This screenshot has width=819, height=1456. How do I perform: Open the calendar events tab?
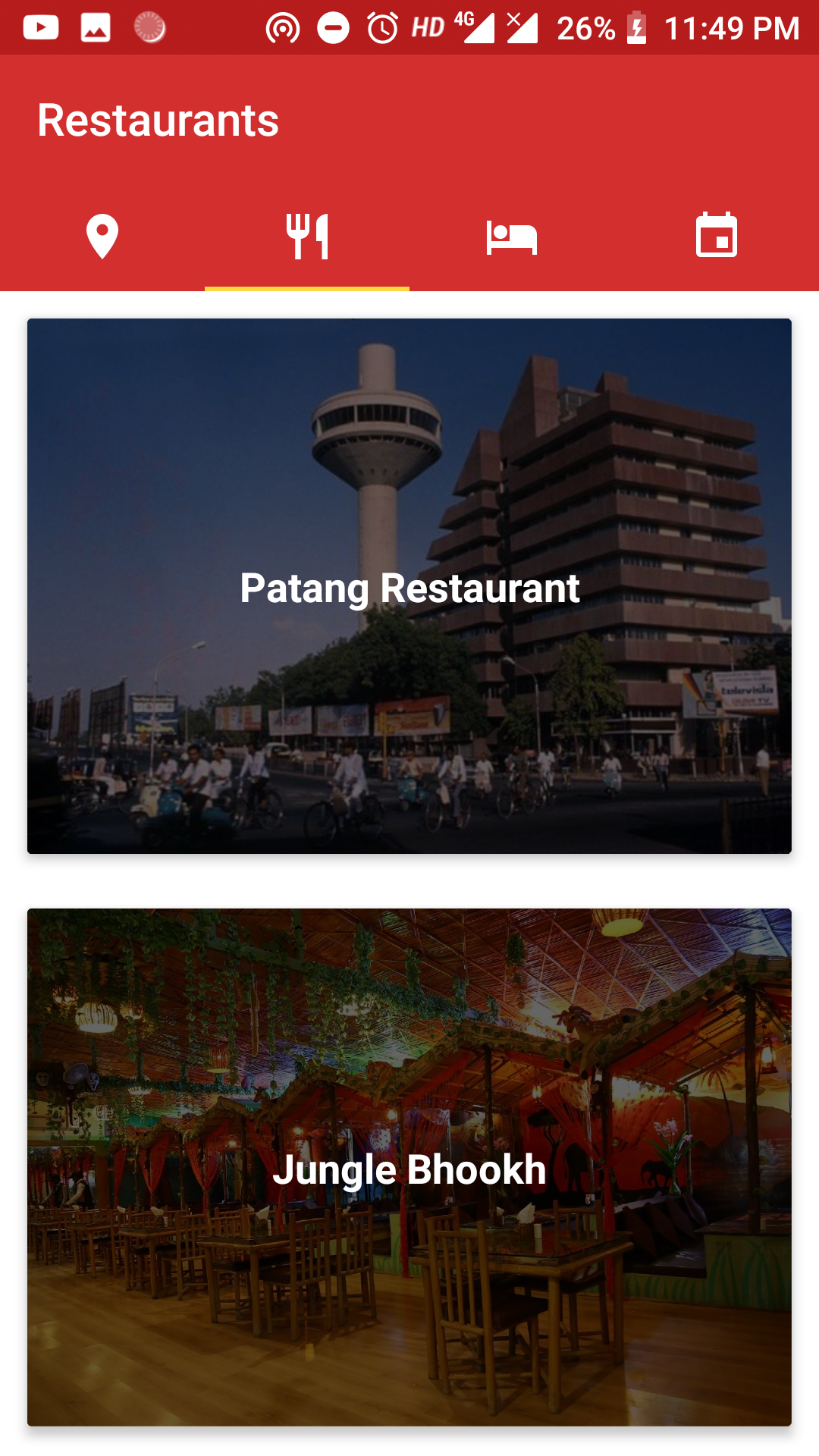pyautogui.click(x=717, y=237)
